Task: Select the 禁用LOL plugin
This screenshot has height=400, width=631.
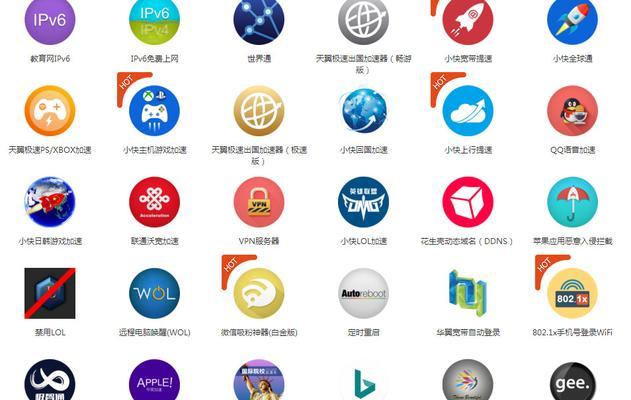Action: 50,292
